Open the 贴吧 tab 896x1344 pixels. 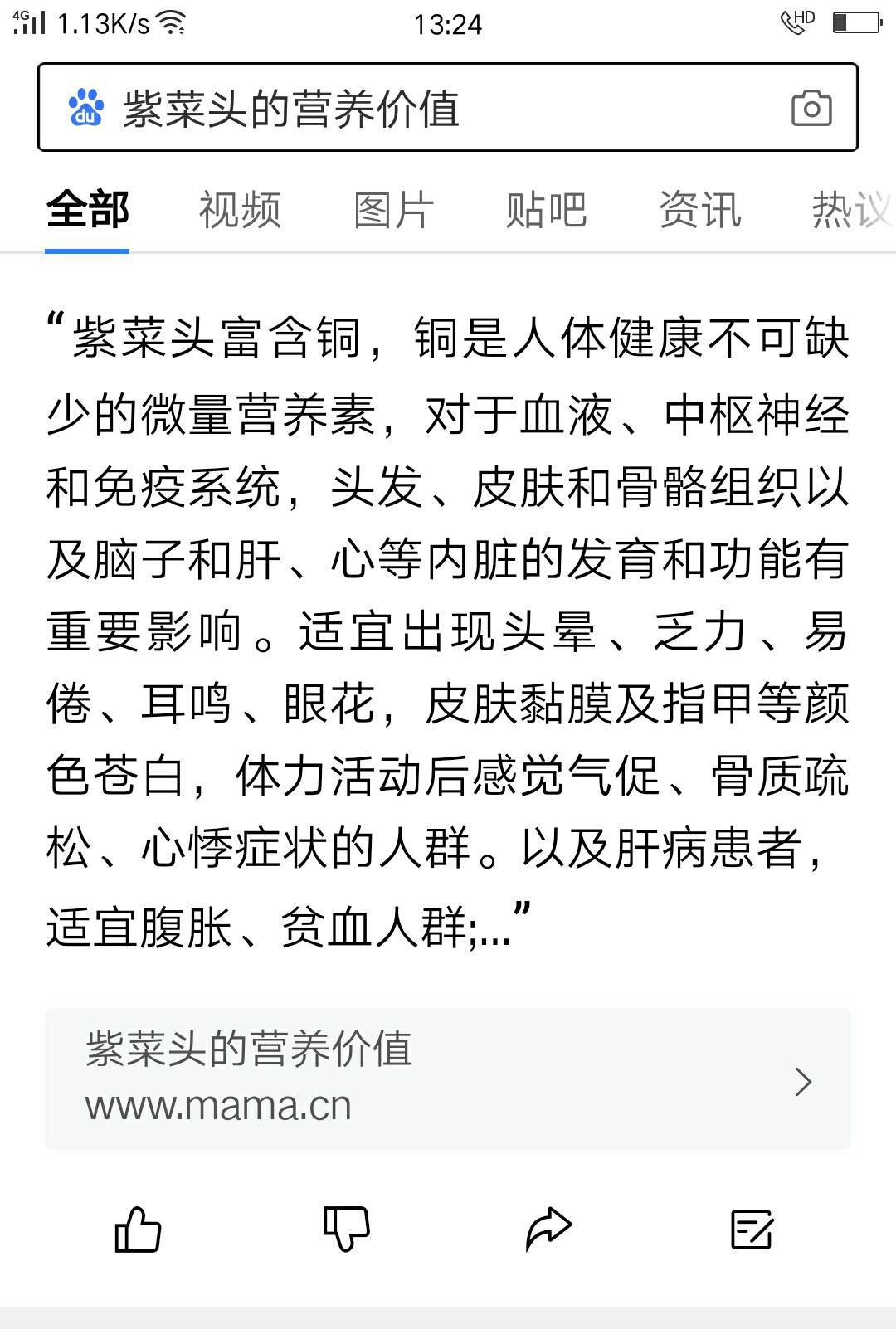point(546,210)
